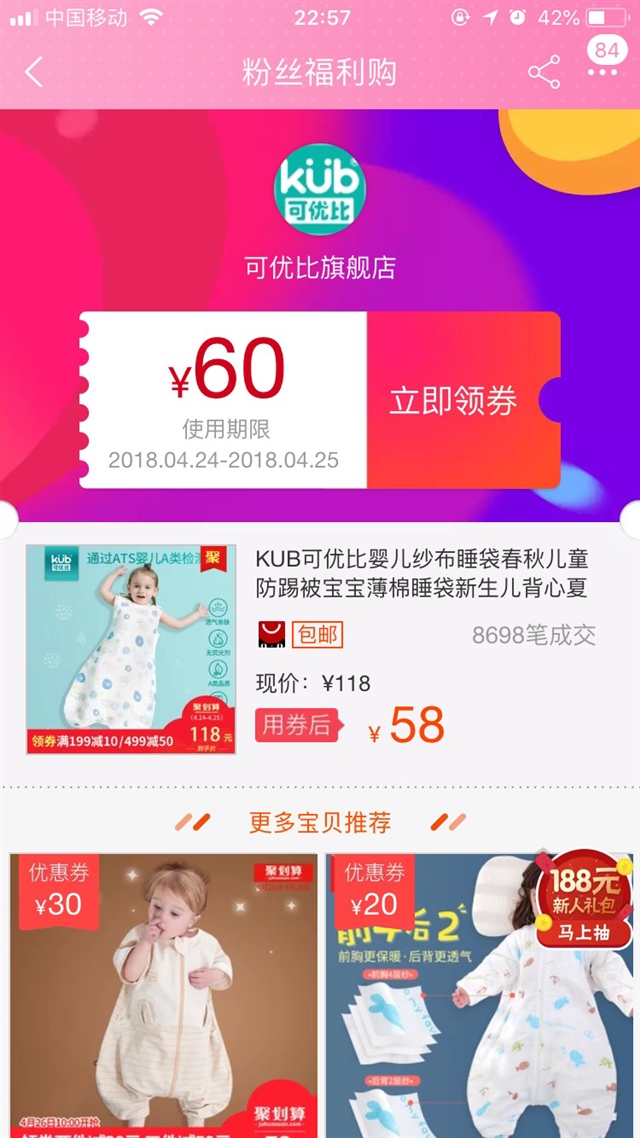Tap 立即领券 to claim the ¥60 coupon

pos(455,401)
